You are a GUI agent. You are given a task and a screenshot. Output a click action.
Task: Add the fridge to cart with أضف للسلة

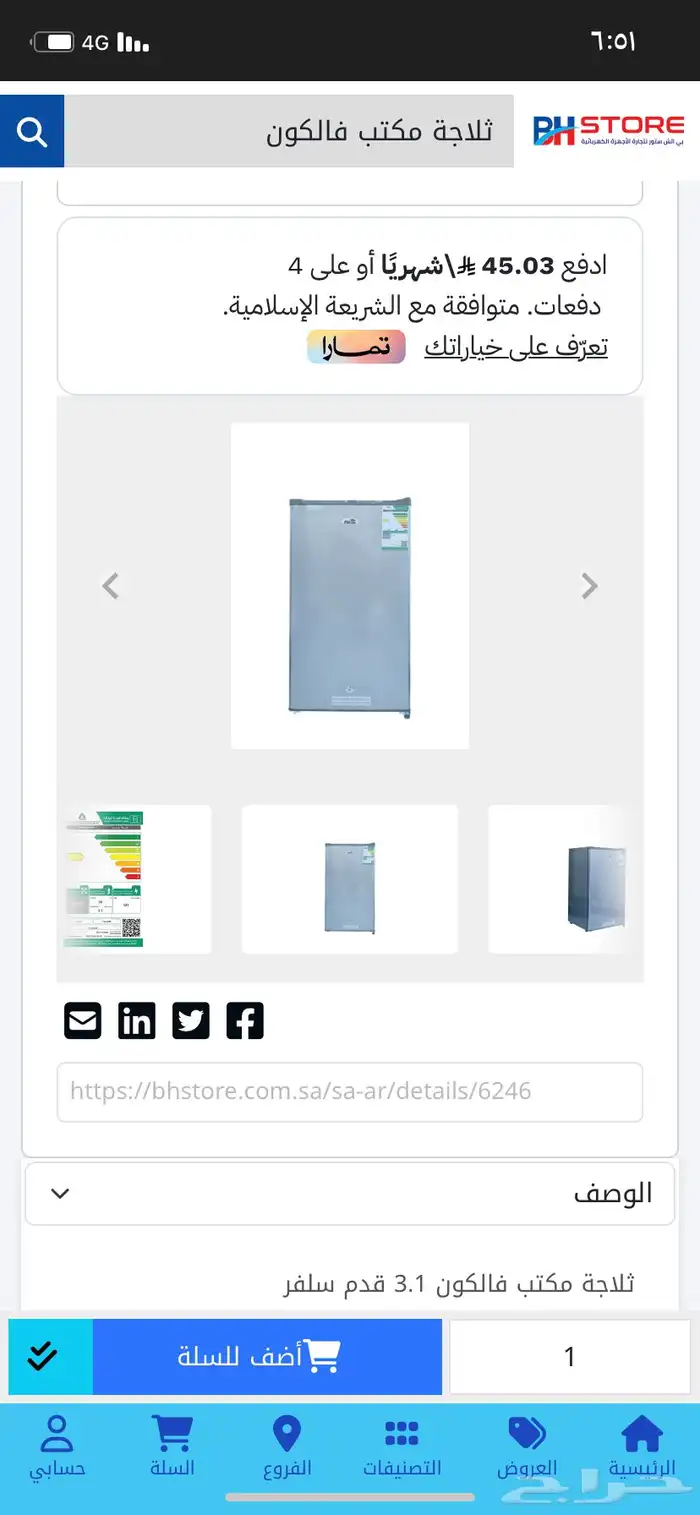click(x=267, y=1356)
